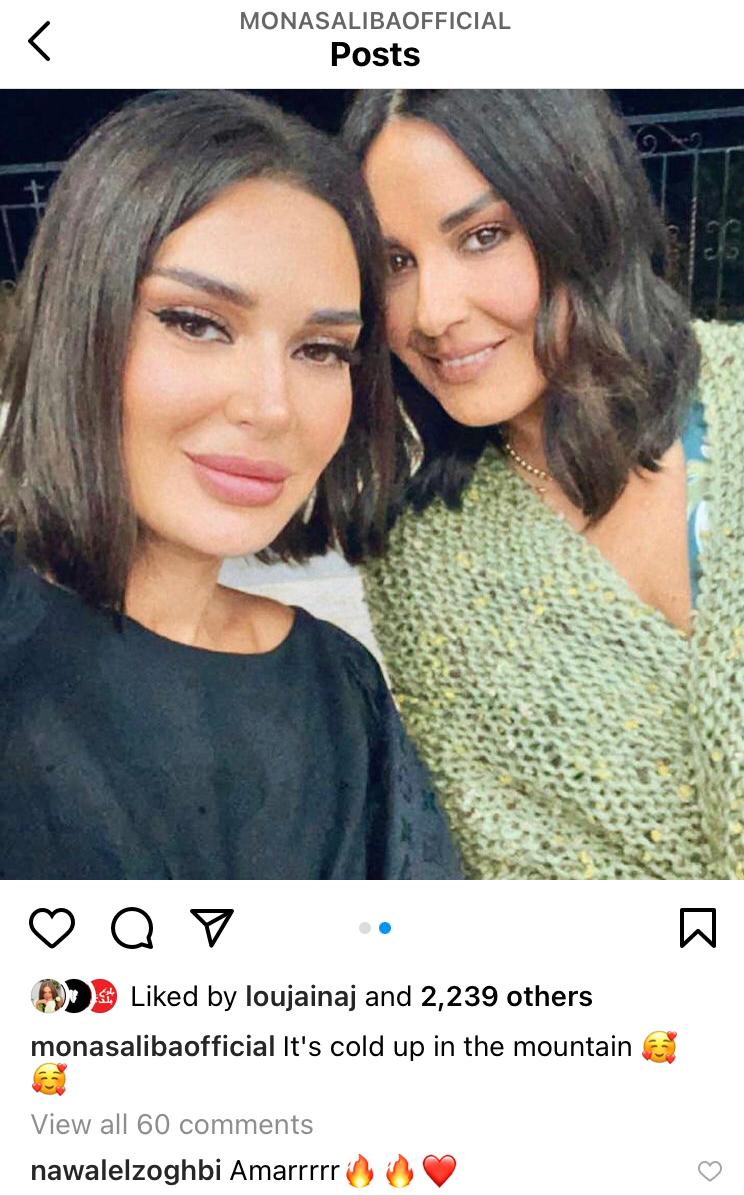Like nawalelzoghbi's comment
Screen dimensions: 744x1196
click(710, 1171)
